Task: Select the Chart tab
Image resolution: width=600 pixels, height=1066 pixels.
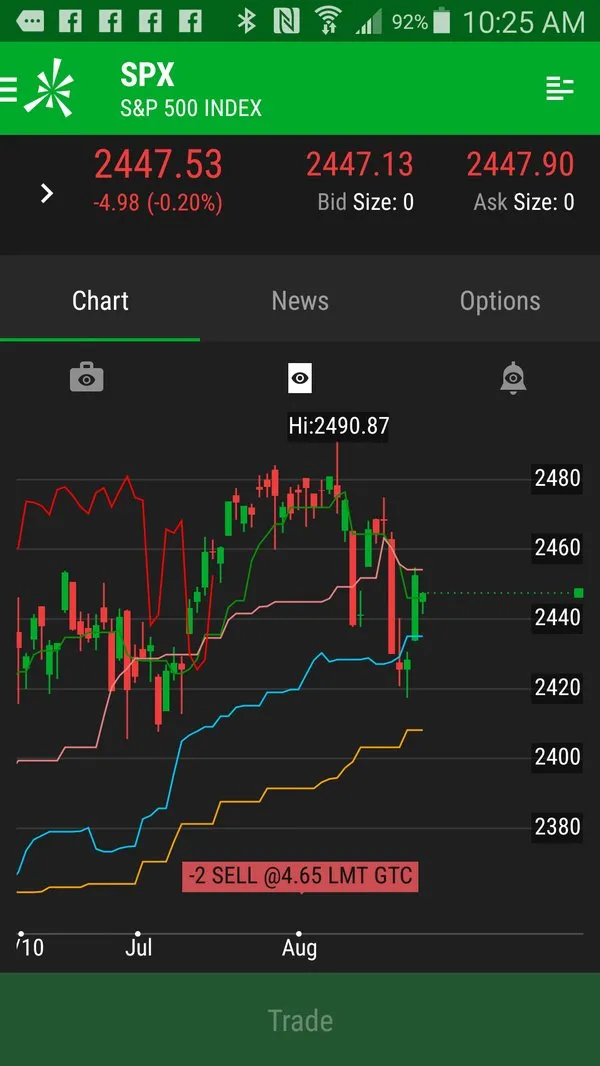Action: (x=100, y=301)
